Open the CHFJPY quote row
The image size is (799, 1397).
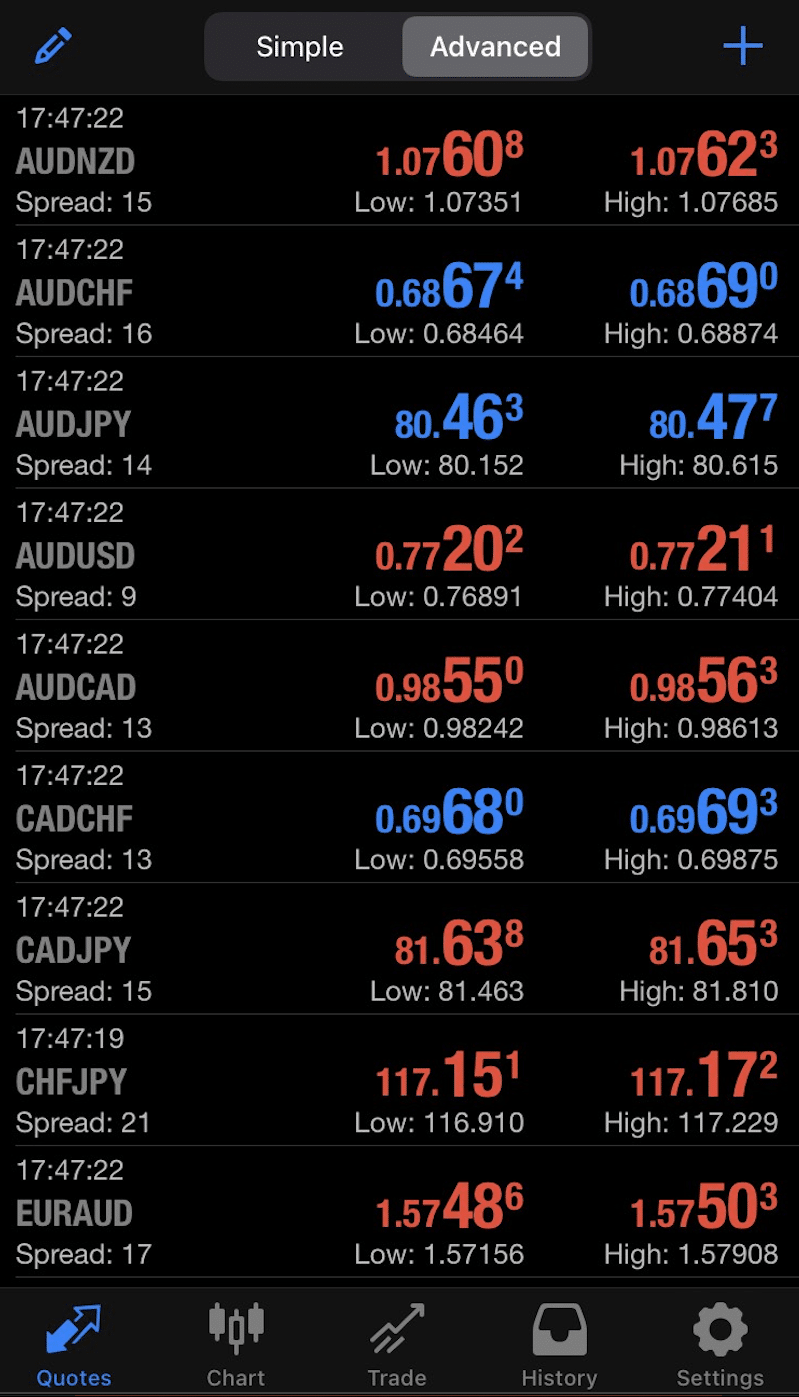pos(399,1080)
